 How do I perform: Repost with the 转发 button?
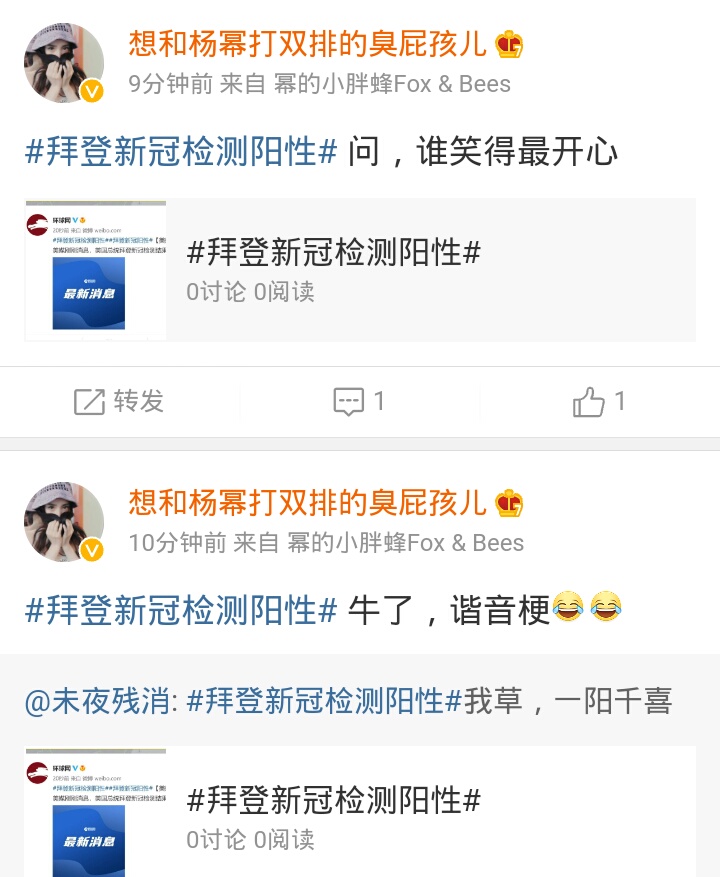[120, 402]
